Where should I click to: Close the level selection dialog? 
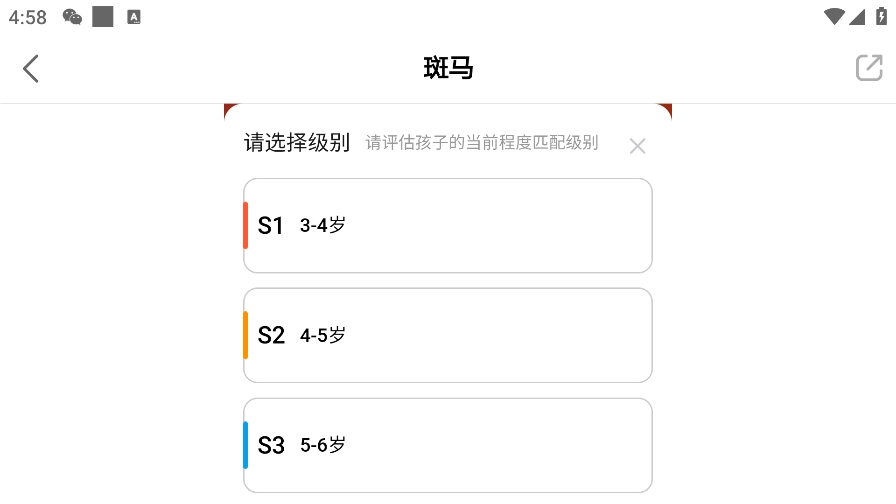coord(637,146)
